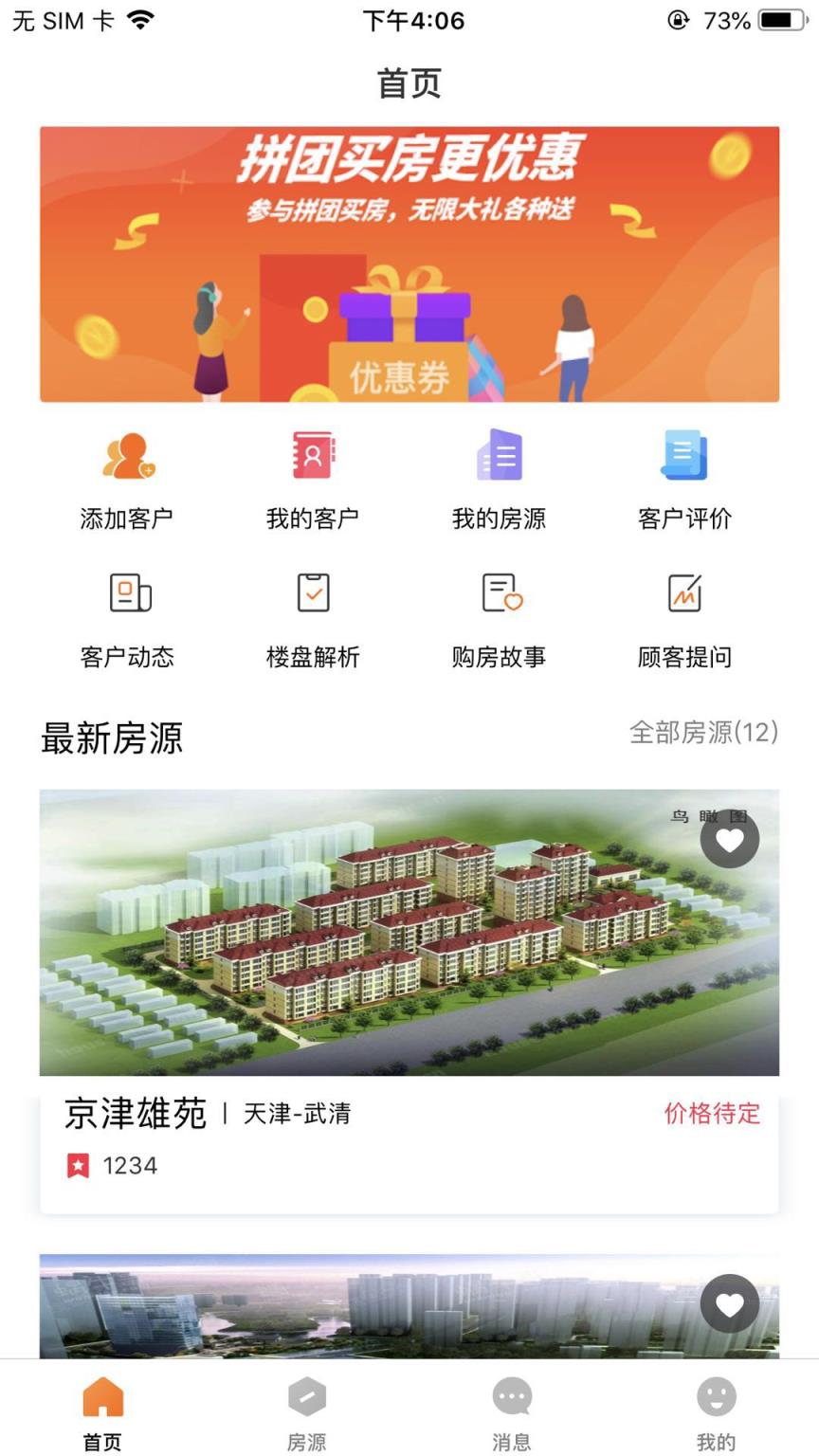Image resolution: width=819 pixels, height=1456 pixels.
Task: Tap the 价格待定 price label
Action: point(713,1115)
